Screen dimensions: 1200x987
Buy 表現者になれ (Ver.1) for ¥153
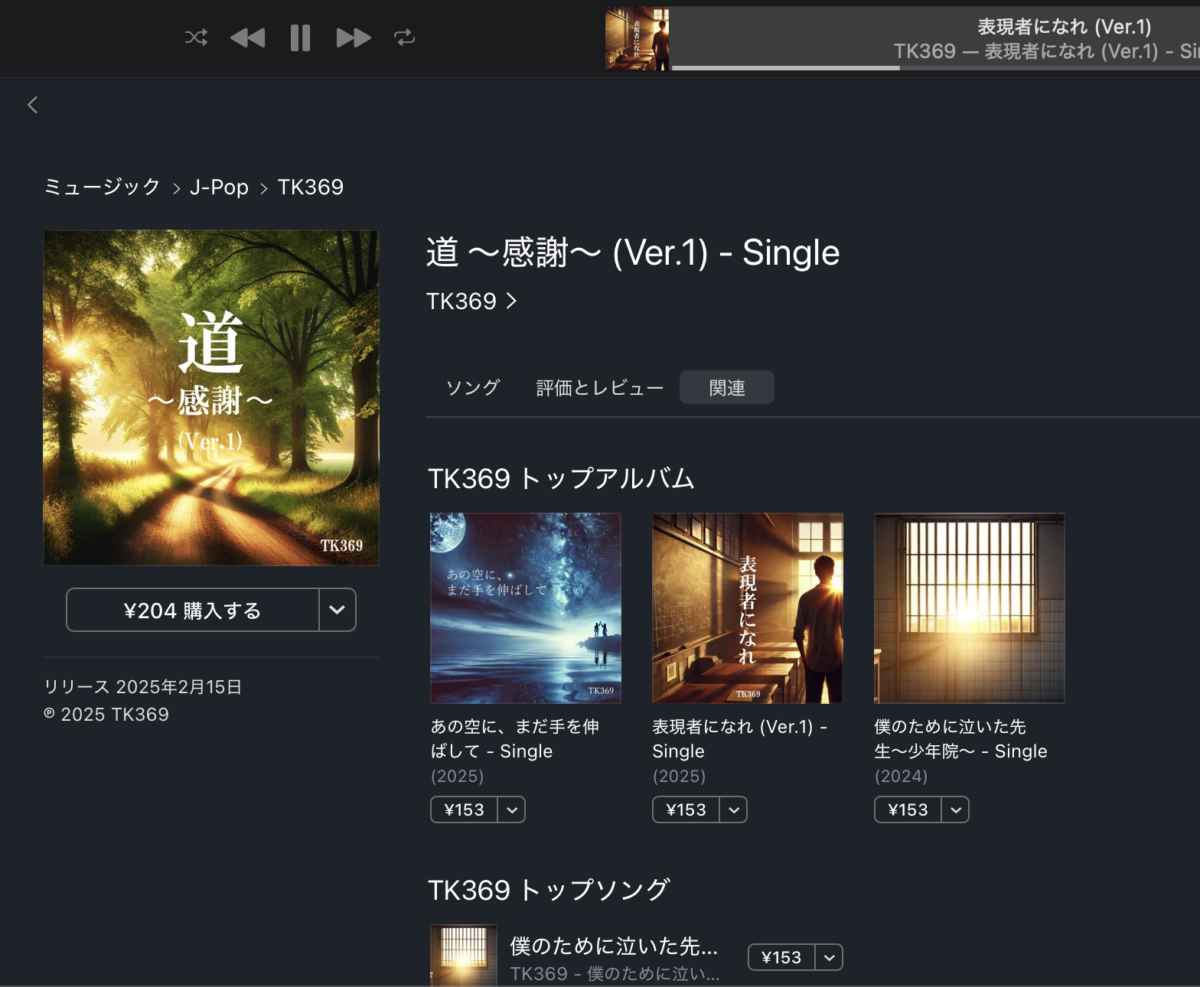tap(686, 810)
